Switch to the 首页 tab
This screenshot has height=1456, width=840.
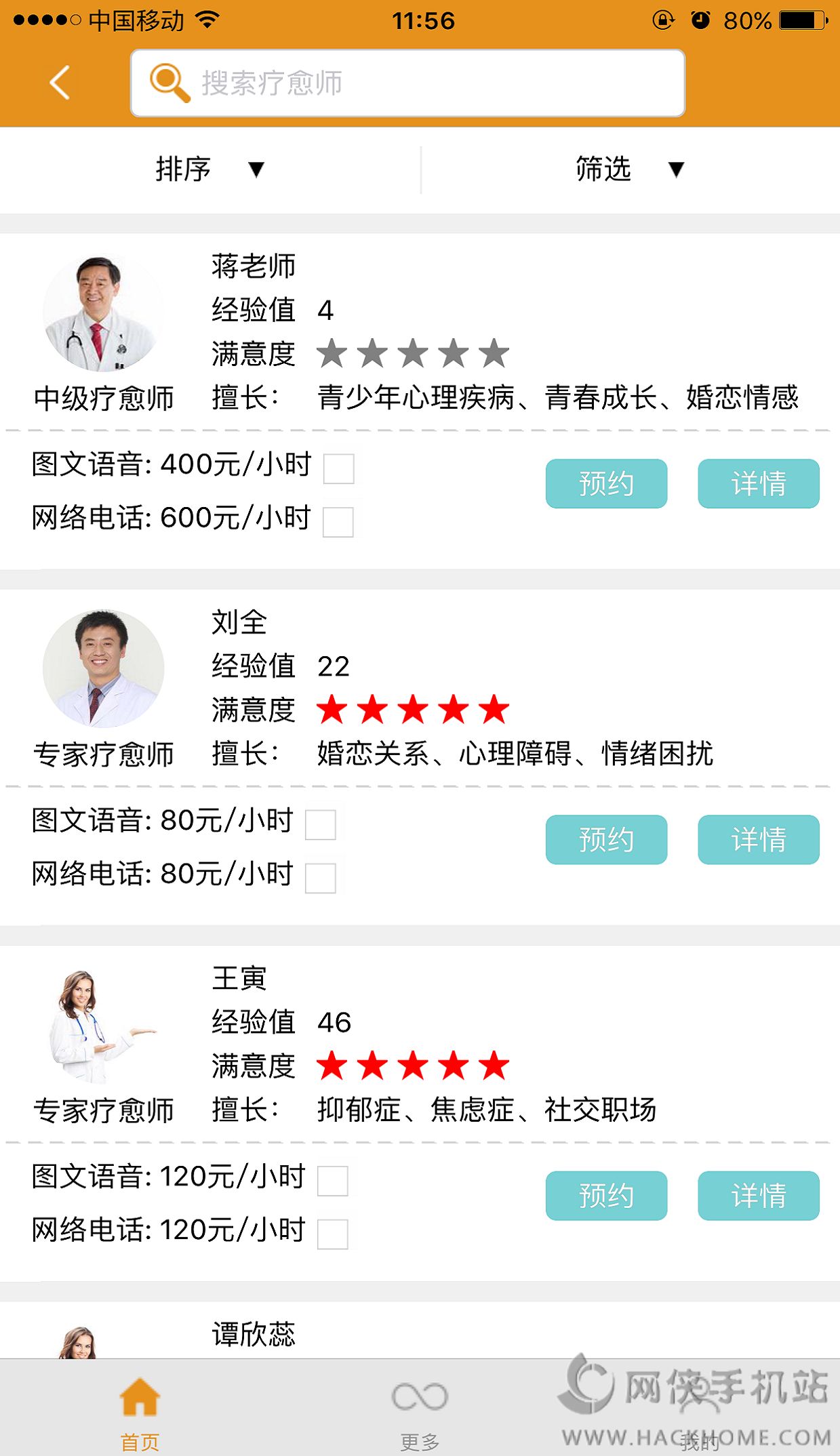pyautogui.click(x=140, y=1410)
